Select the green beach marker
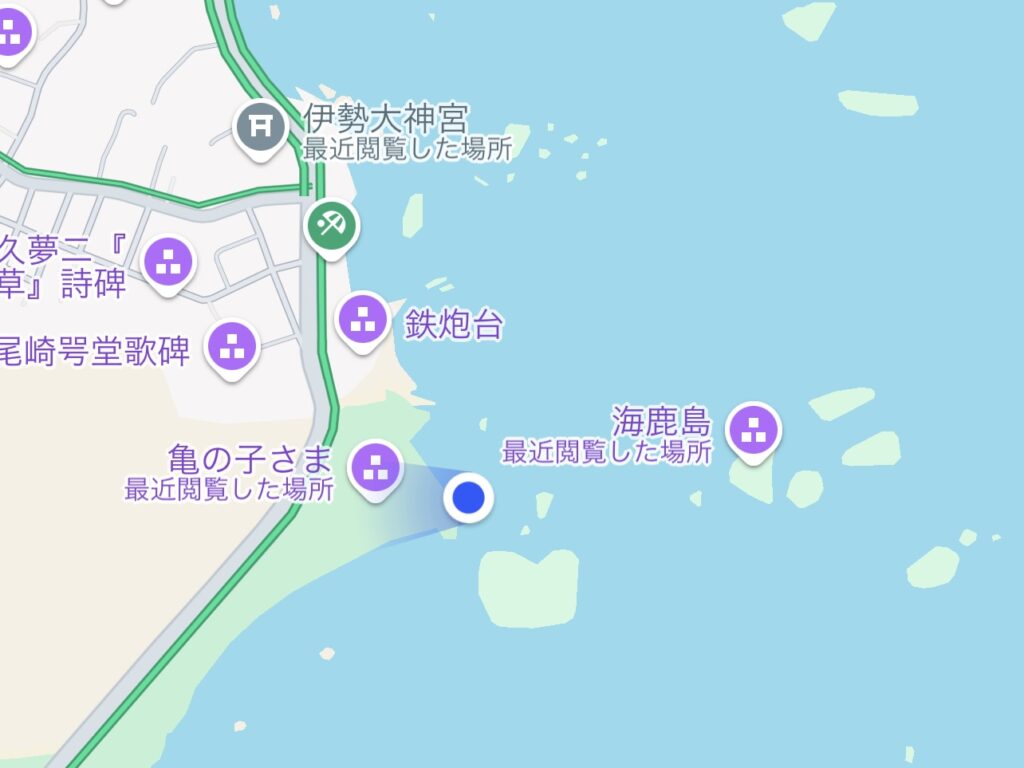The height and width of the screenshot is (768, 1024). coord(331,225)
